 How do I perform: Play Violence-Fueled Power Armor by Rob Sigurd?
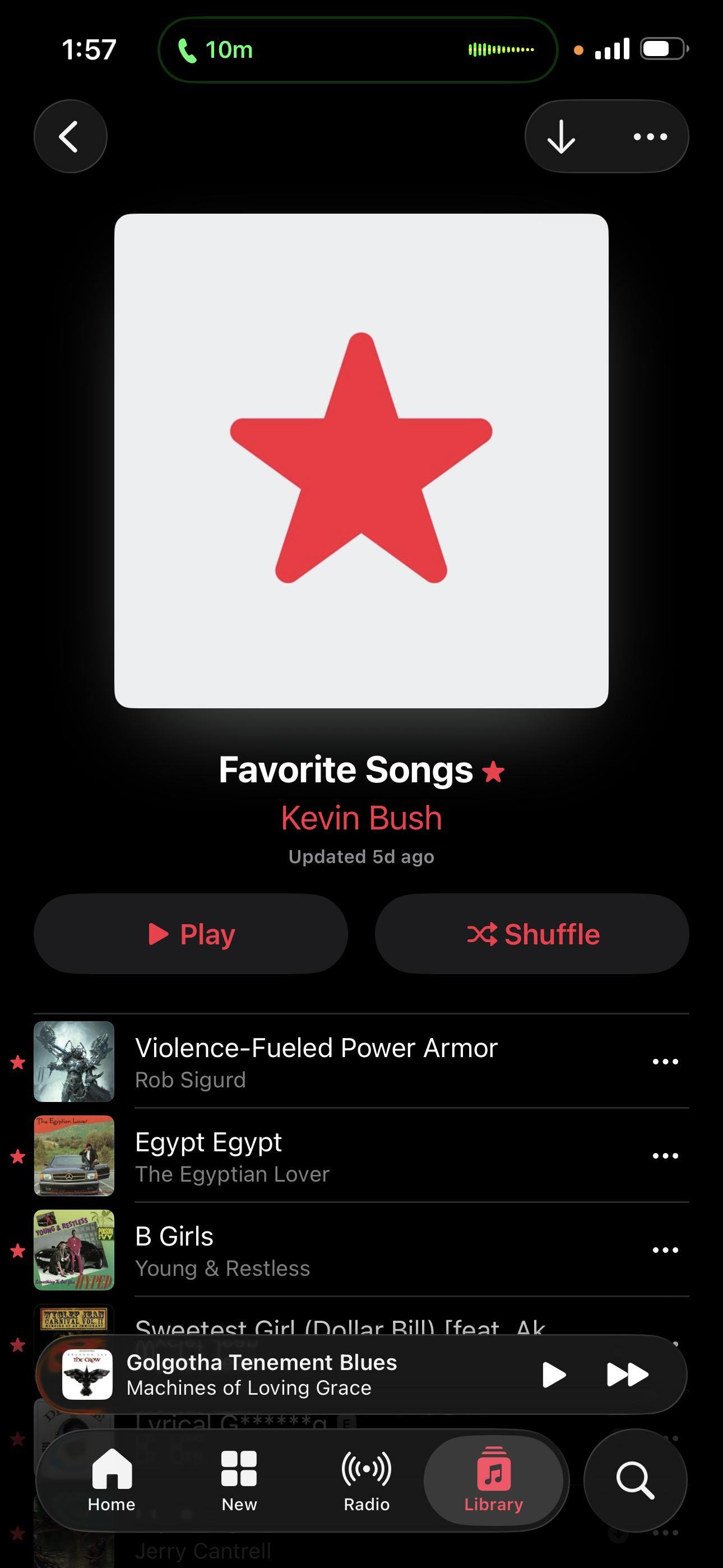tap(317, 1061)
